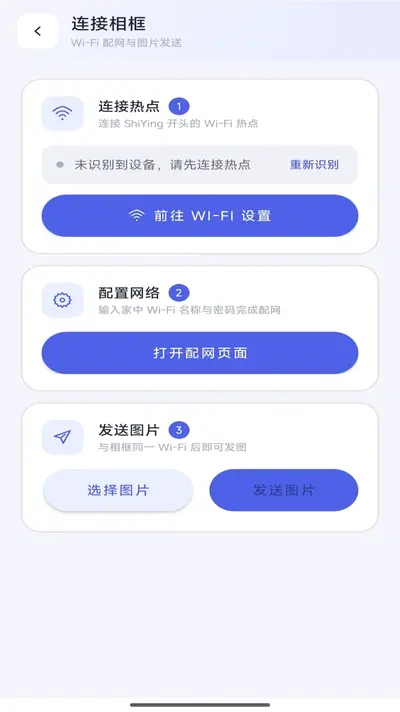Choose a photo with 选择图片
Viewport: 400px width, 712px height.
(118, 490)
